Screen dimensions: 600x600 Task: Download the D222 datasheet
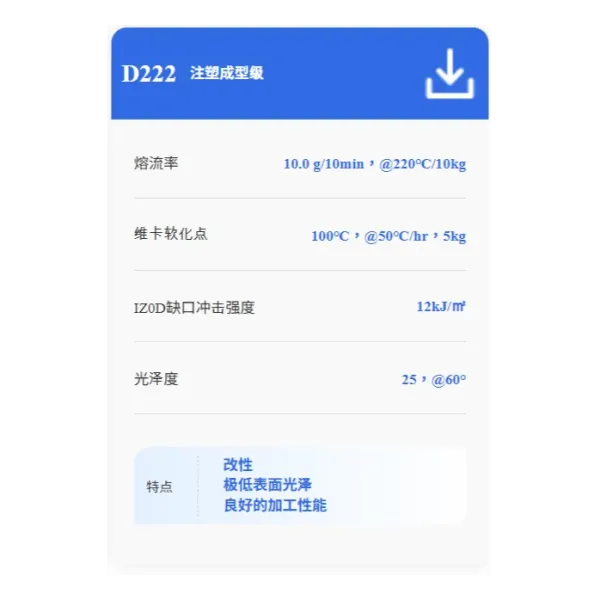tap(449, 73)
